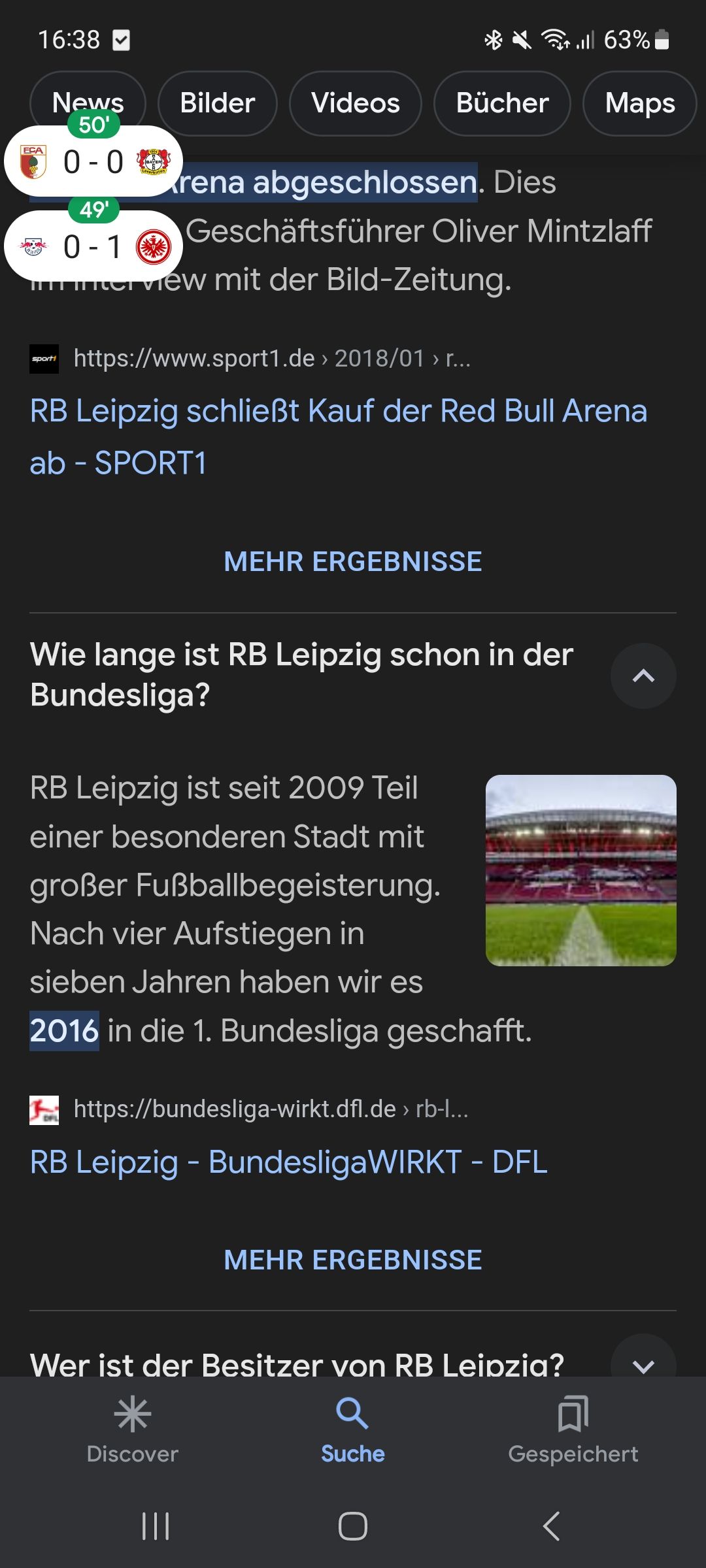
Task: Open the RB Leipzig BundesligaWIRKT DFL link
Action: tap(288, 1162)
